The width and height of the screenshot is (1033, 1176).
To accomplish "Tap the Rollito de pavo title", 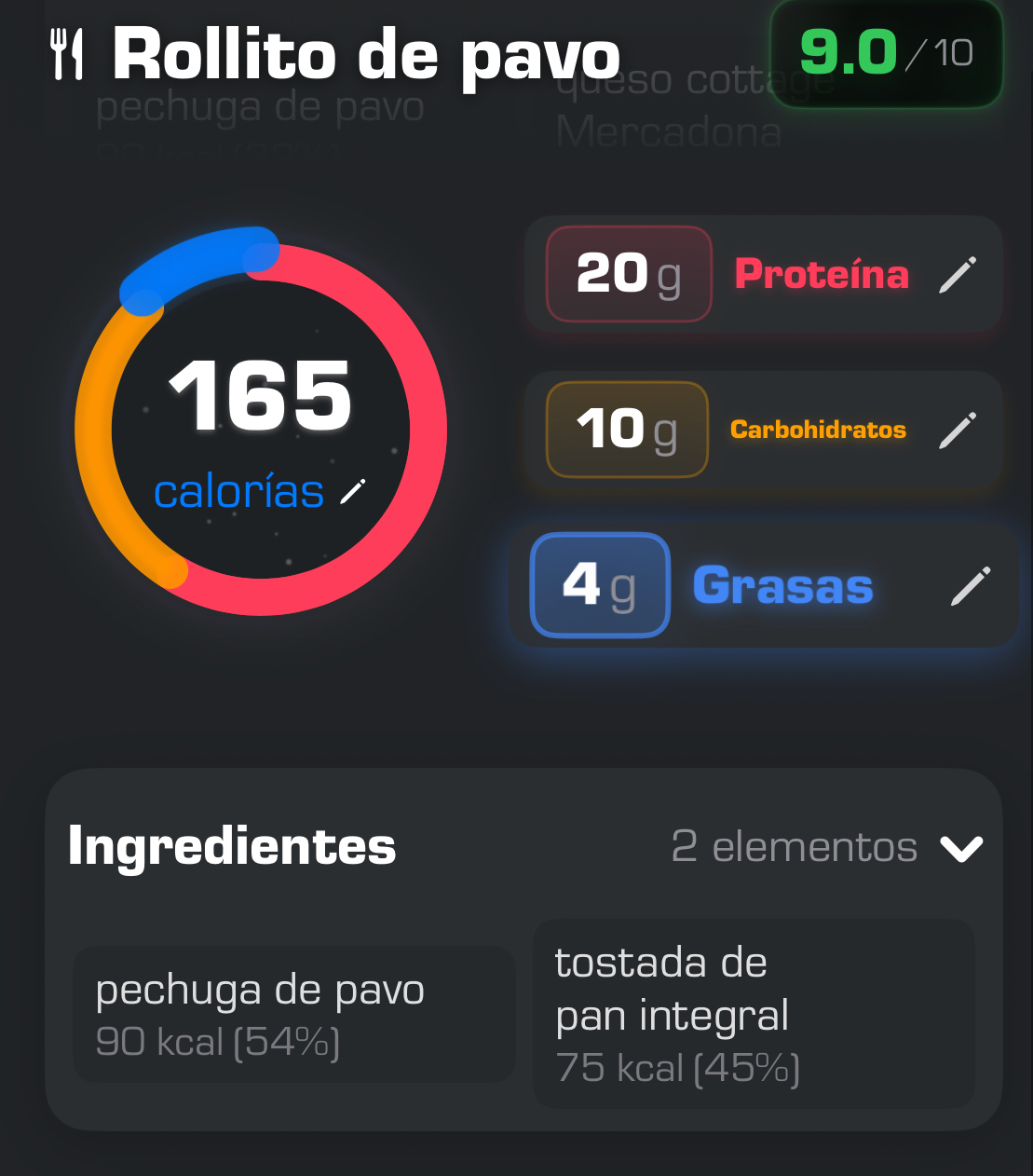I will (365, 56).
